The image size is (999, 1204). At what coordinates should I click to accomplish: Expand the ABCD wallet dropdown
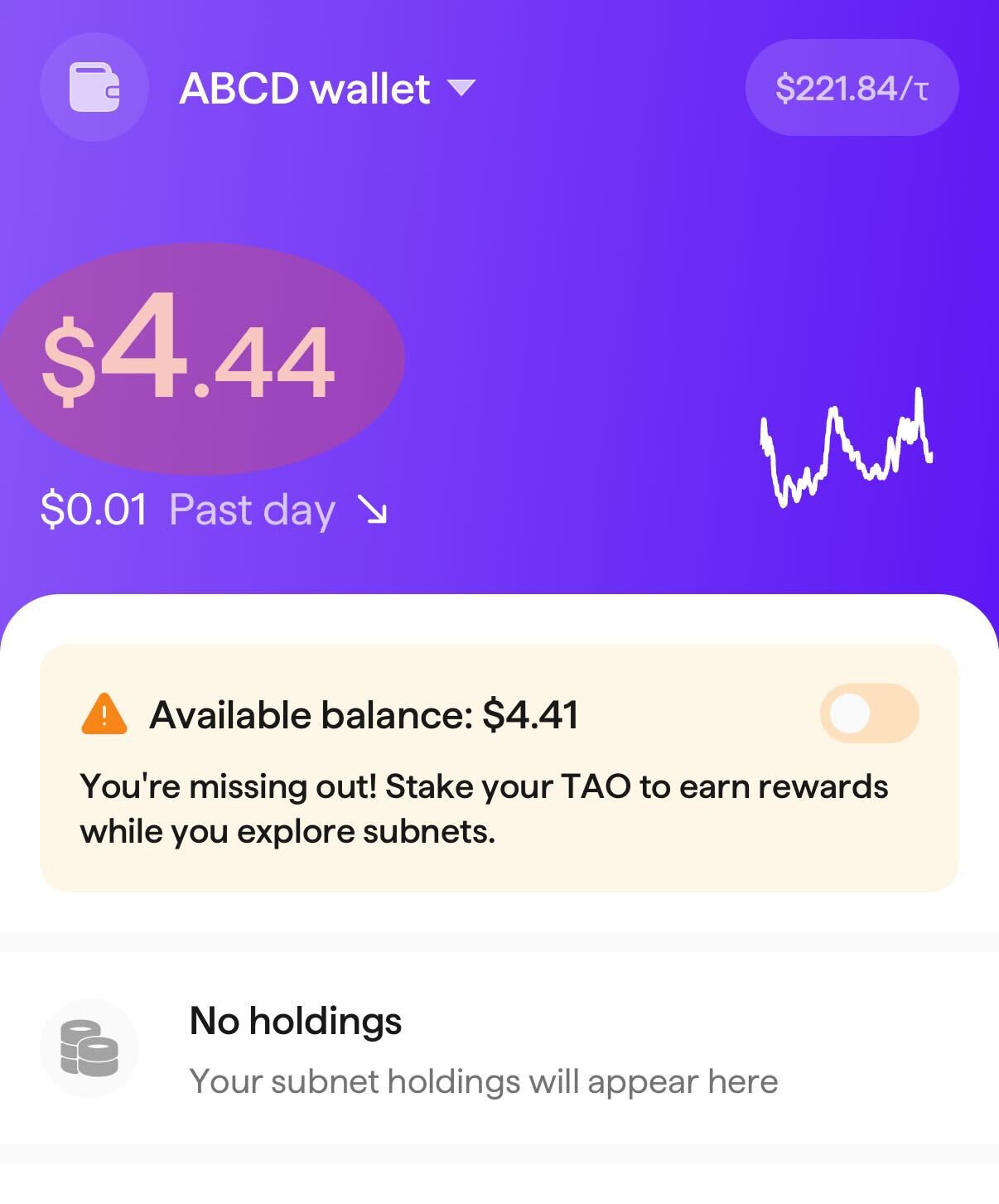point(327,88)
